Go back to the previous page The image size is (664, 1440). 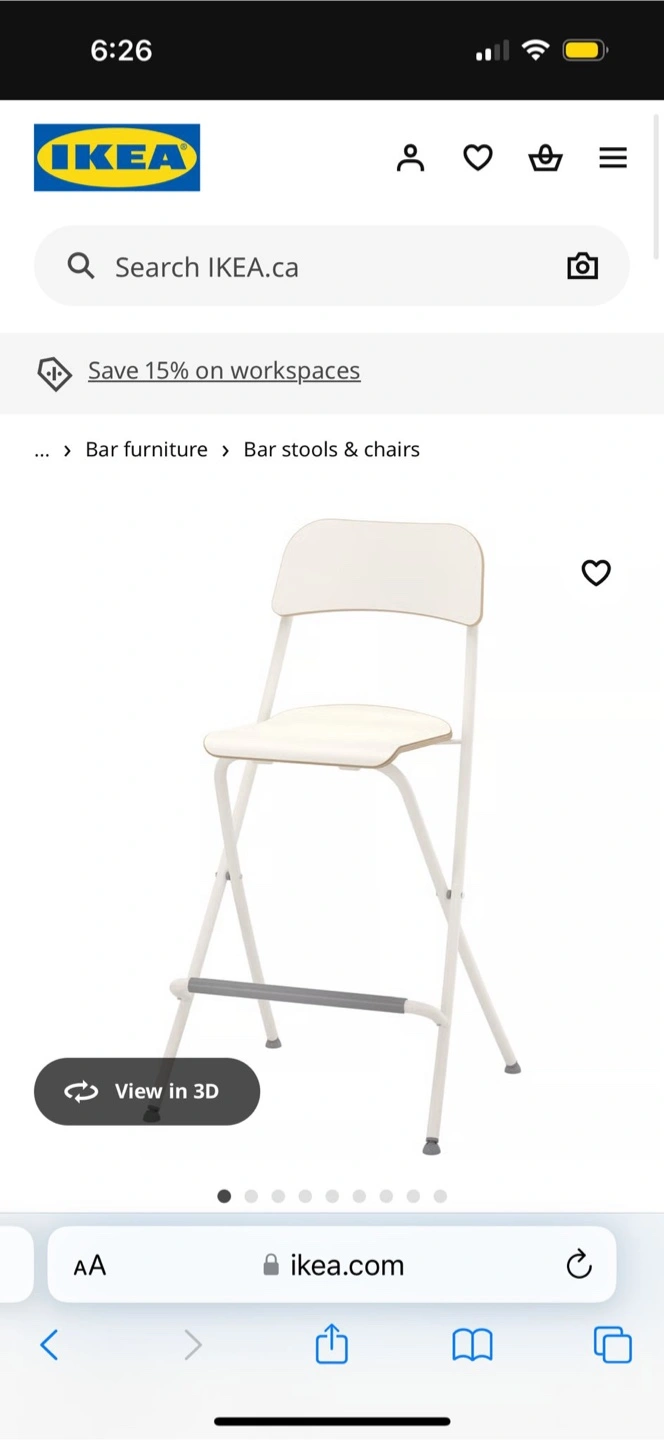[49, 1345]
